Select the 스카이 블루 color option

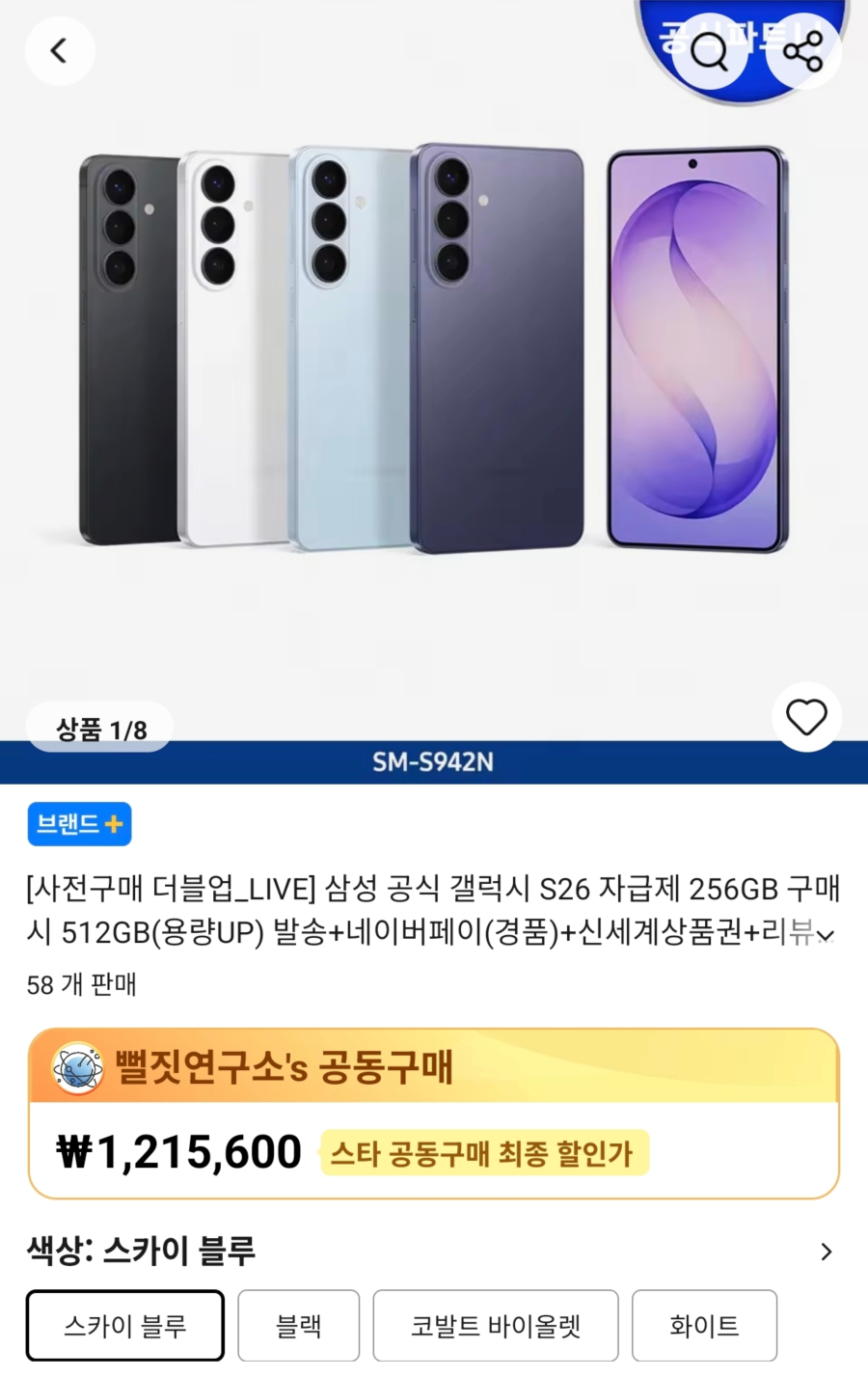(125, 1326)
